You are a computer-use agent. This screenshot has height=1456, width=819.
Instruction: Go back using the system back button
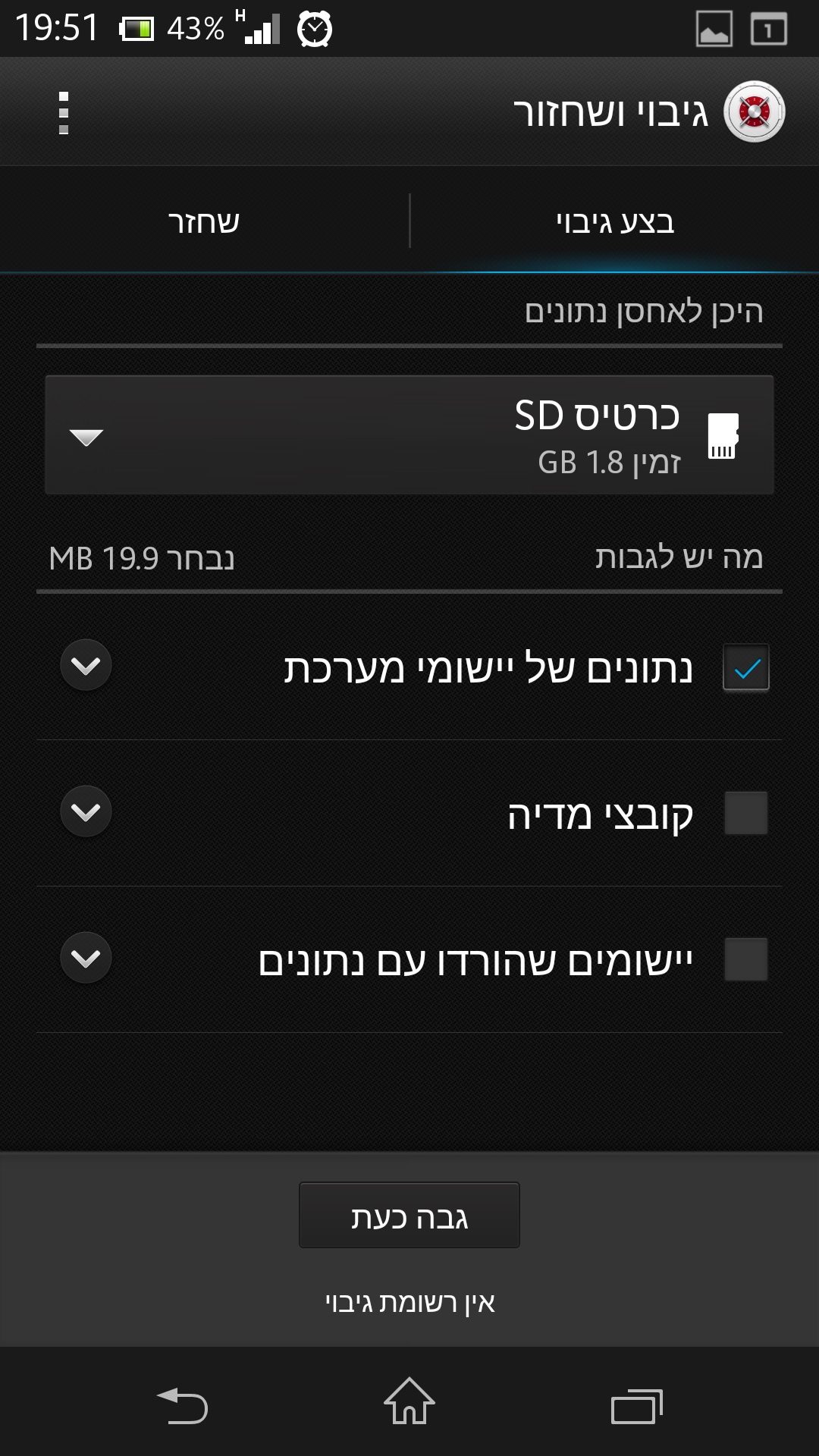pyautogui.click(x=182, y=1405)
